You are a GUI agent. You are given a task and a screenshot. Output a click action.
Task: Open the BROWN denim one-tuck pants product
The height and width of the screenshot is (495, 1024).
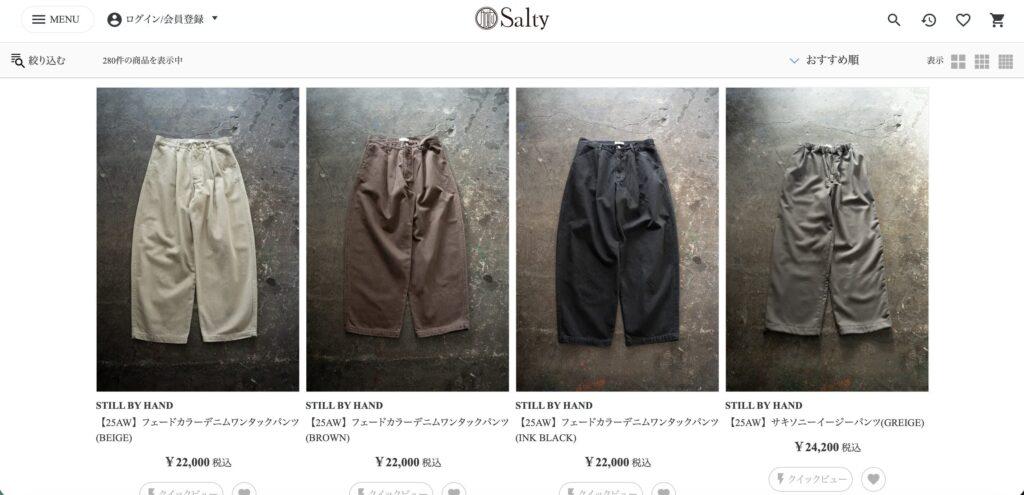coord(407,239)
